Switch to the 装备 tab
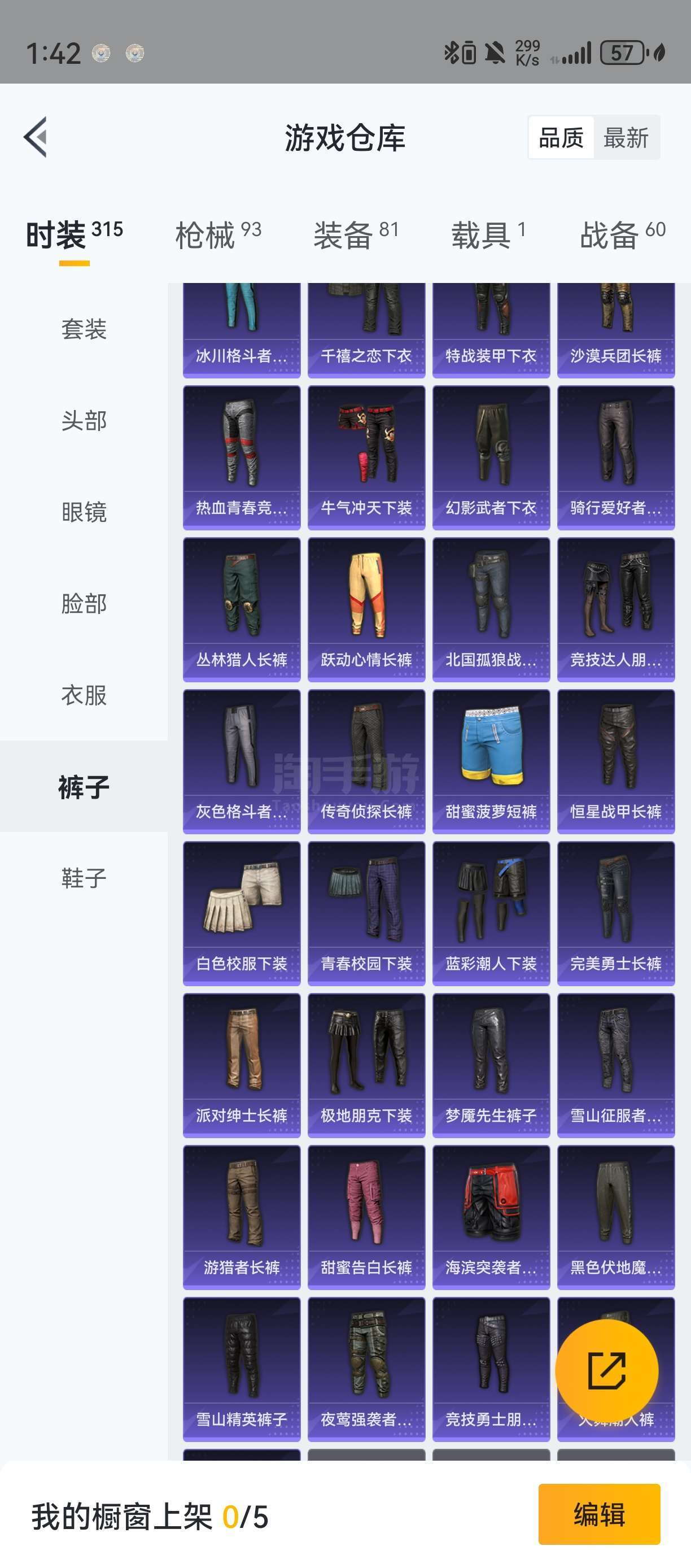 pos(356,235)
